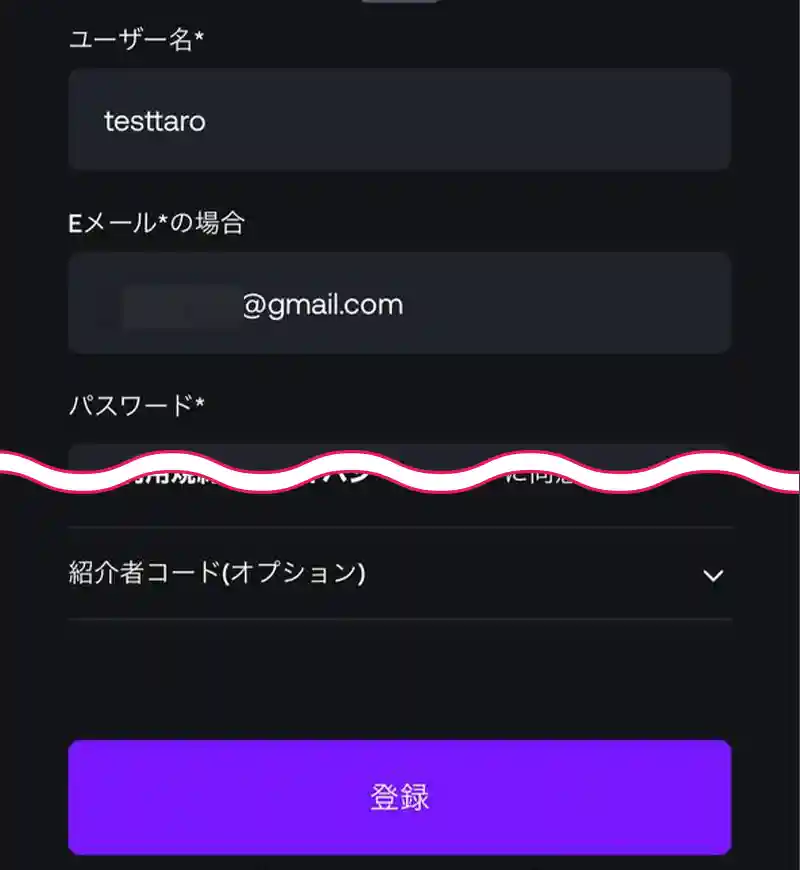Expand the 紹介者コード(オプション) section
Viewport: 800px width, 870px height.
pos(712,575)
